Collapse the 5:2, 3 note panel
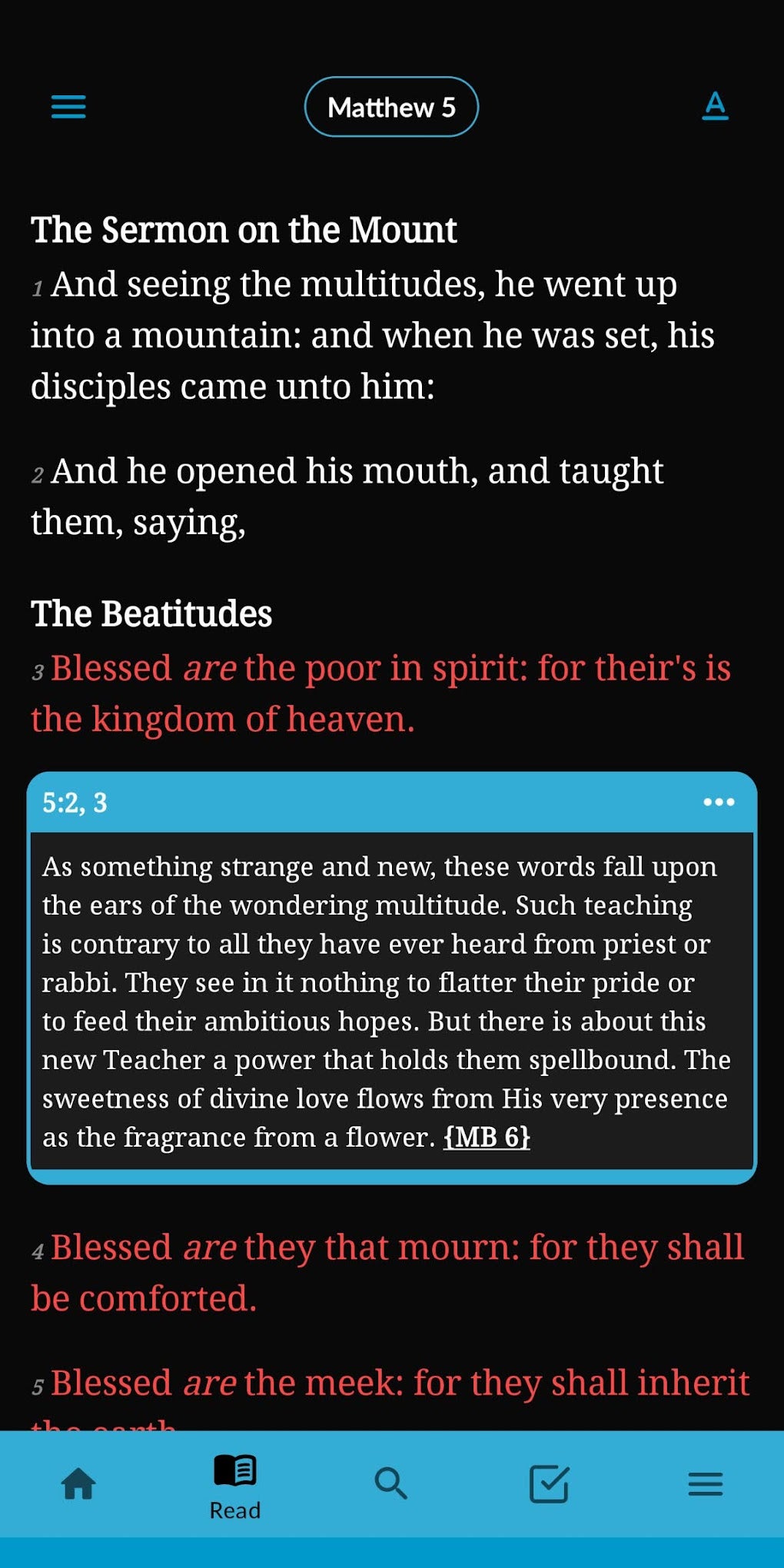The image size is (784, 1568). pyautogui.click(x=75, y=802)
